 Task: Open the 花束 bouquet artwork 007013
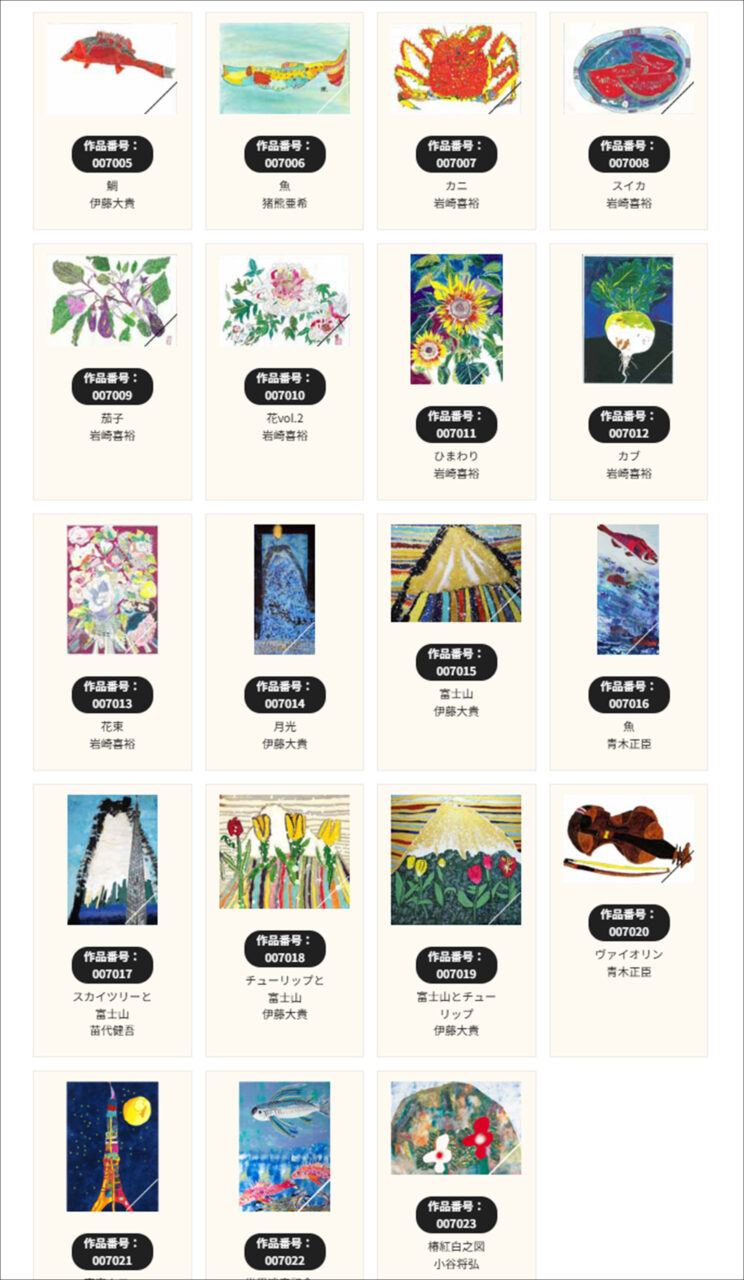click(112, 642)
